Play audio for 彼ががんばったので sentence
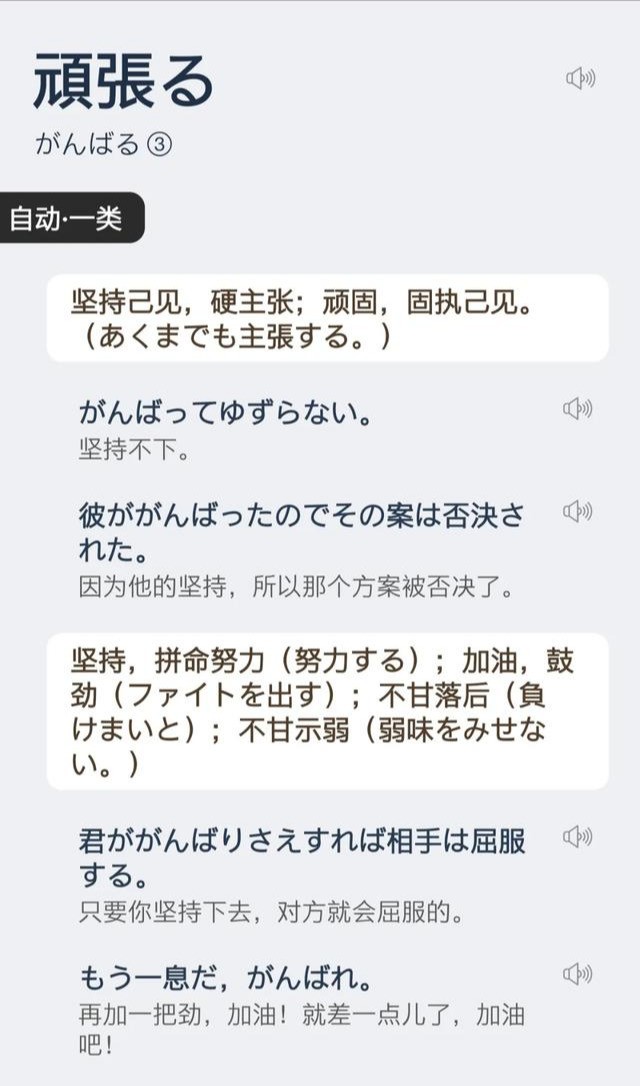Viewport: 640px width, 1086px height. click(577, 512)
